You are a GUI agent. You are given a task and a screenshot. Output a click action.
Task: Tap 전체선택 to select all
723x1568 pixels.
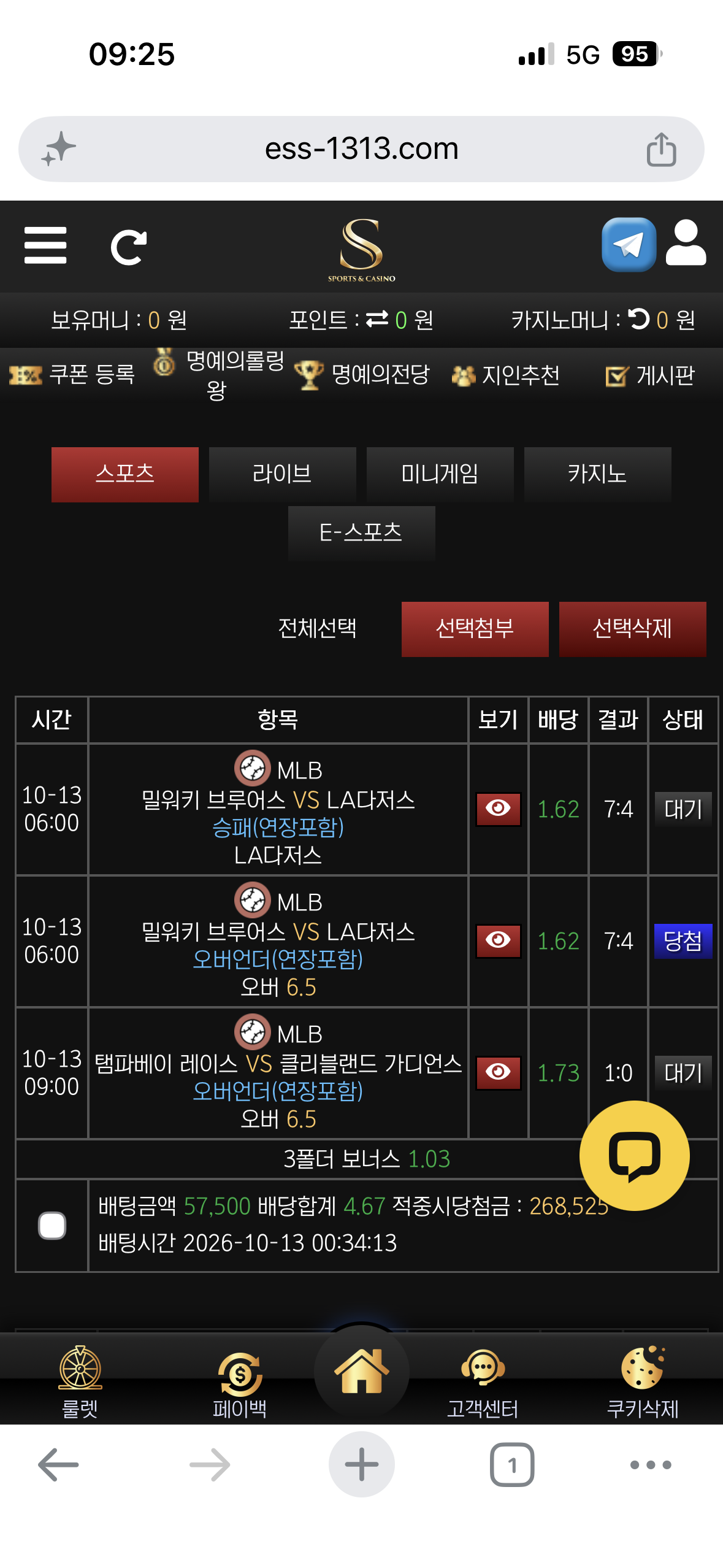coord(317,628)
